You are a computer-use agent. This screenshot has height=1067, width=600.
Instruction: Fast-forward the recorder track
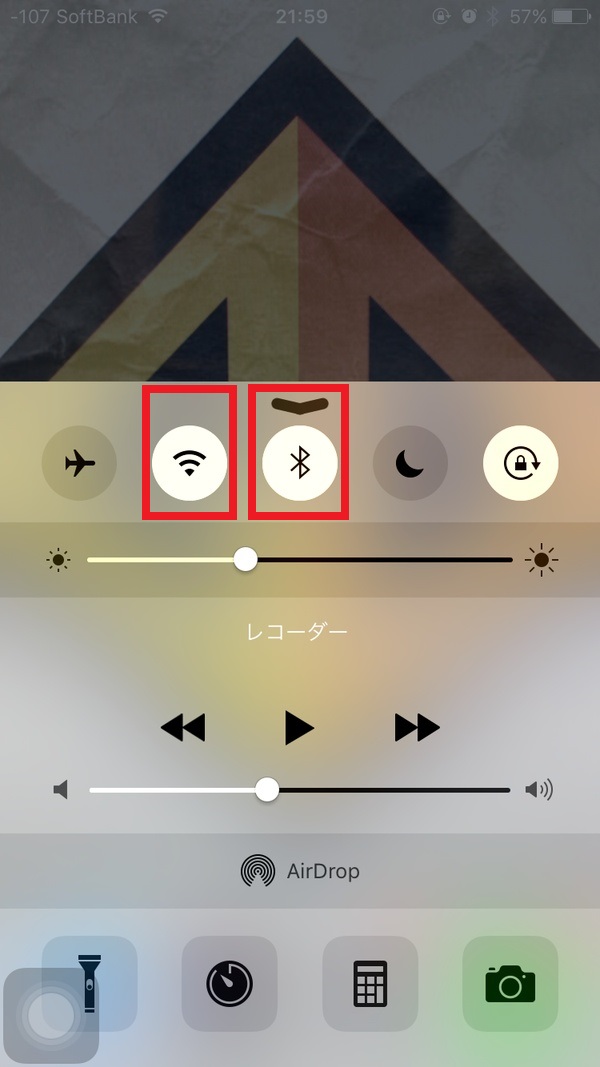click(x=416, y=727)
